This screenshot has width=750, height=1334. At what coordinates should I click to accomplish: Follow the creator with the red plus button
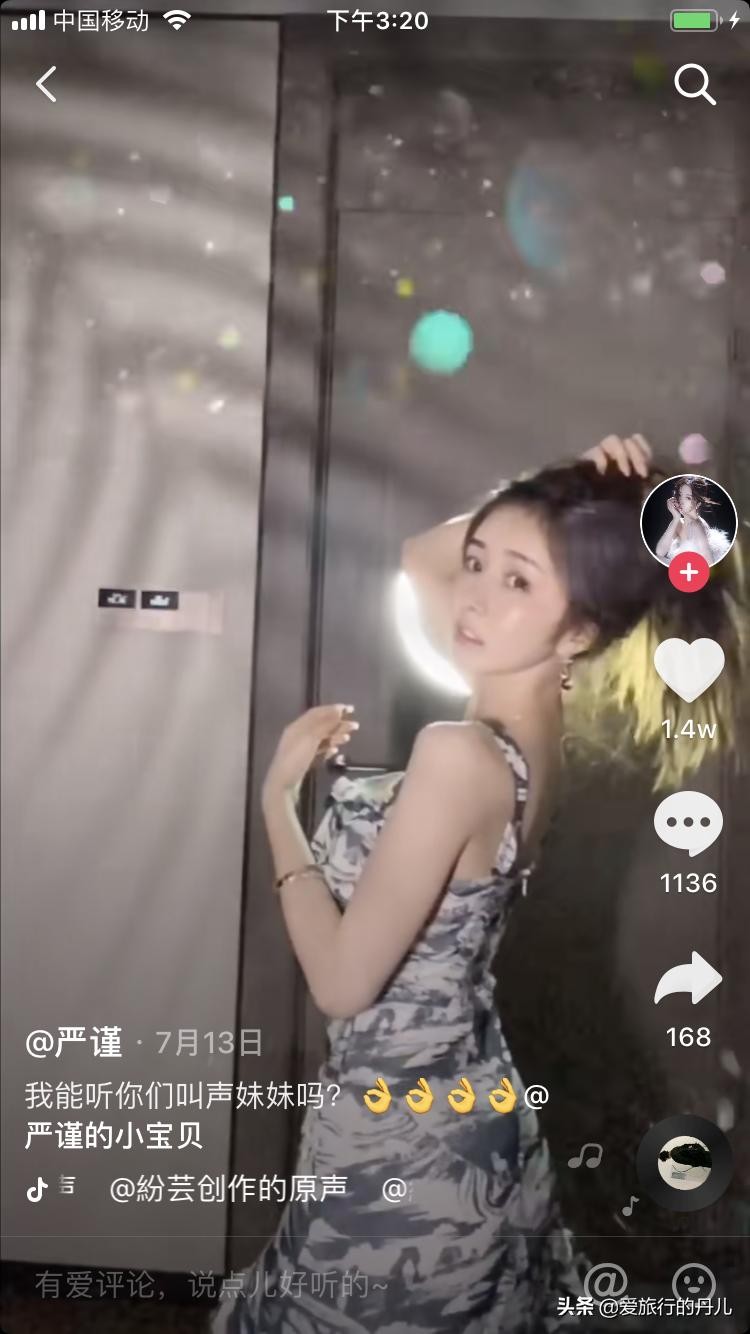pos(688,573)
